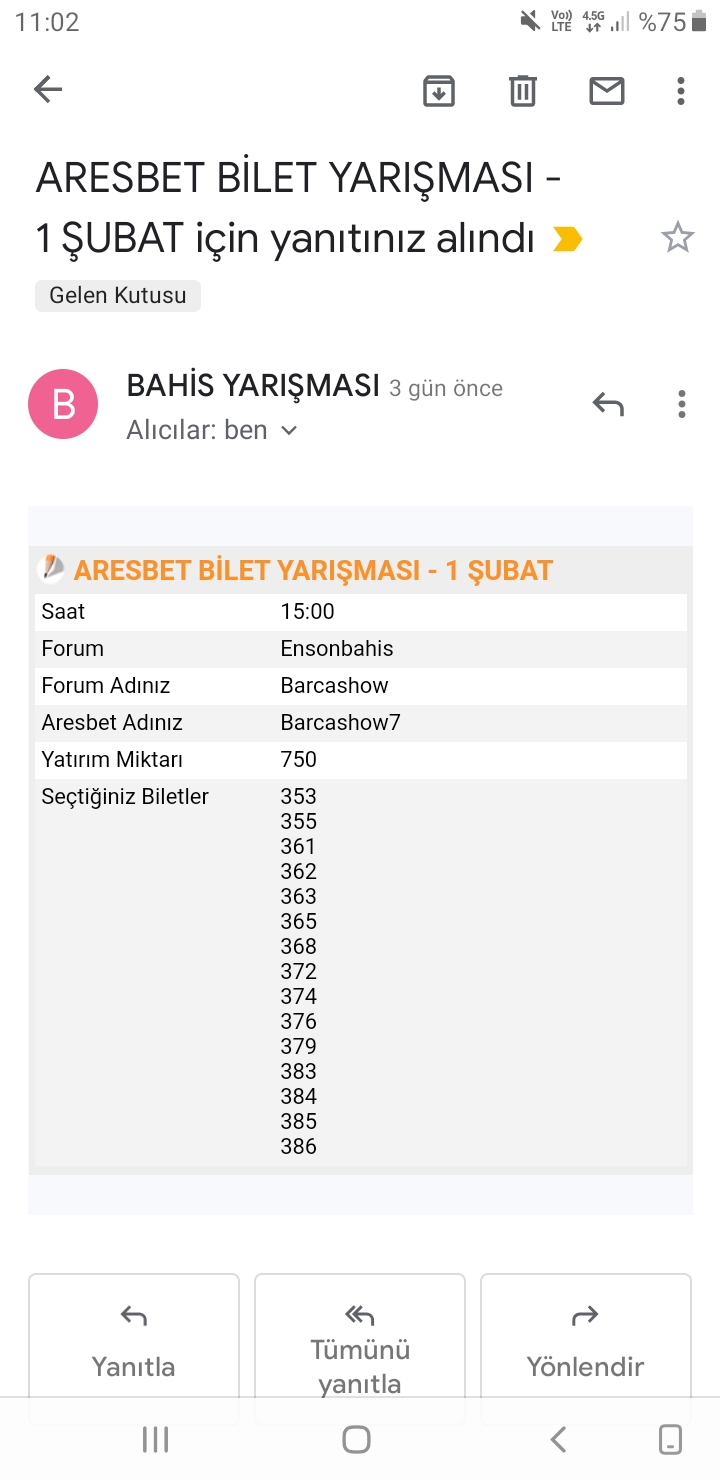Delete this email with the trash icon
Image resolution: width=720 pixels, height=1480 pixels.
[523, 91]
